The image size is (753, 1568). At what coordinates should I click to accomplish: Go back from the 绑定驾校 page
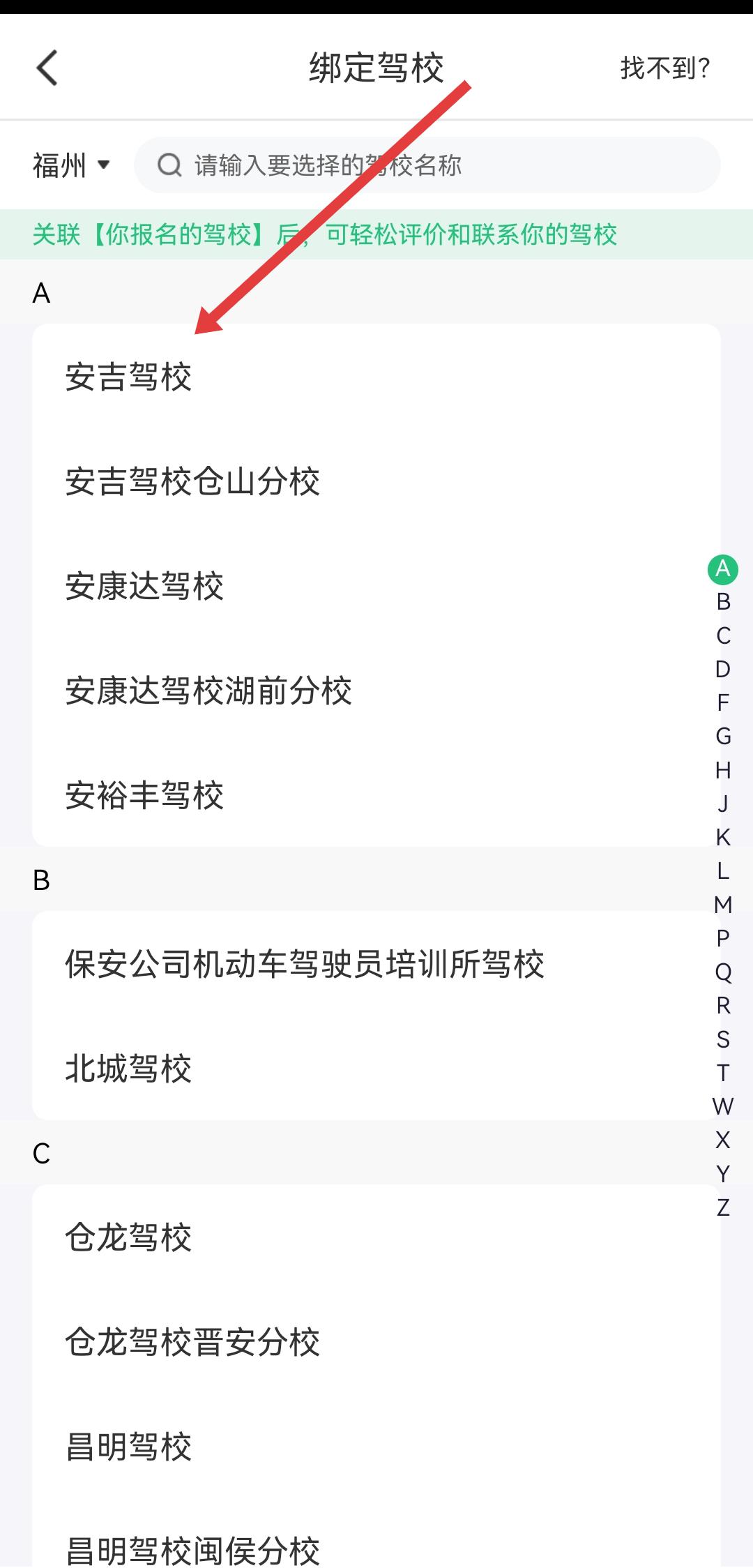pos(47,68)
